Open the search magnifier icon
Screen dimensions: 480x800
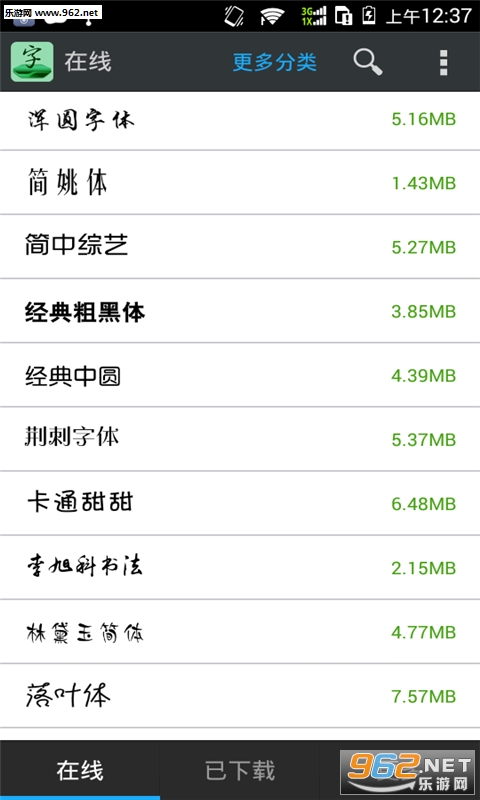pos(368,62)
